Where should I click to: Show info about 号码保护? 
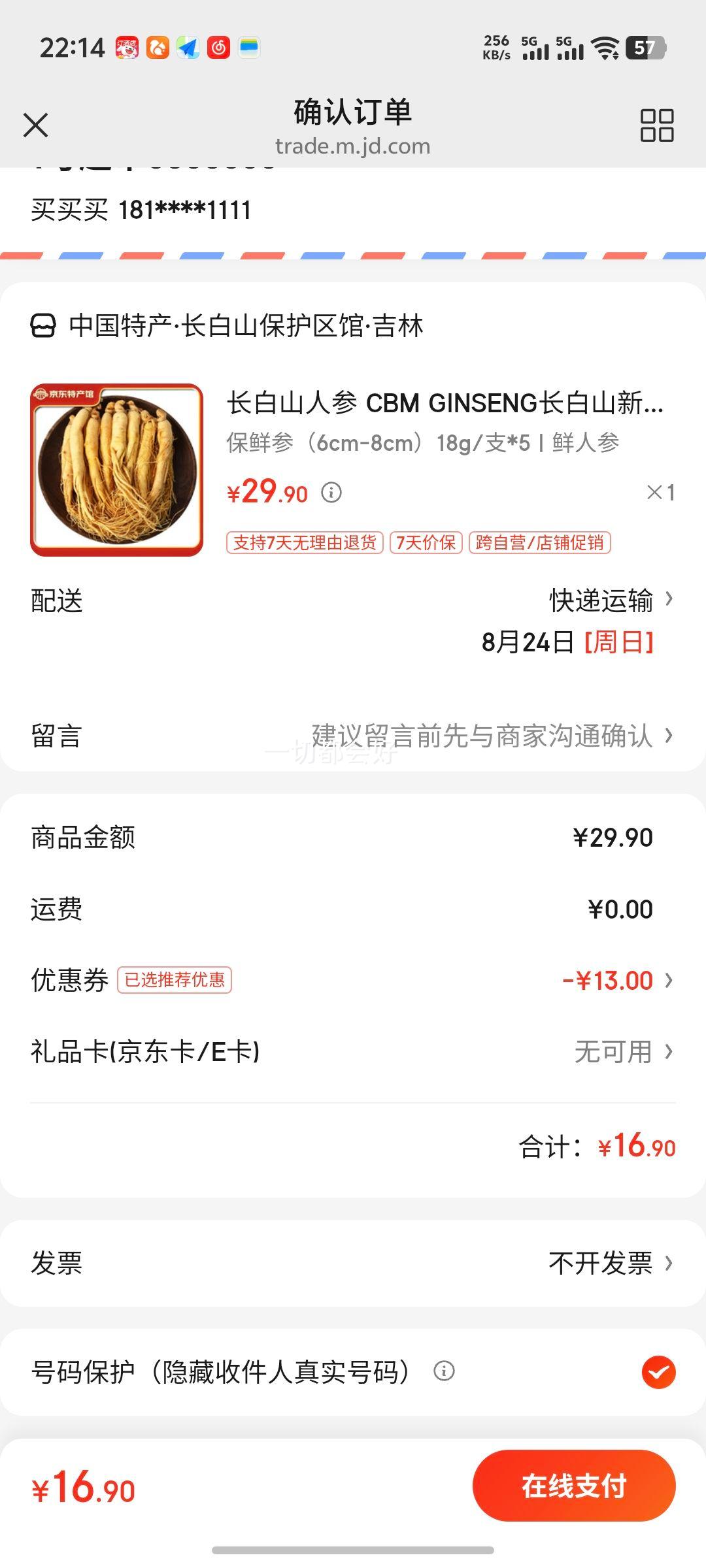point(444,1371)
